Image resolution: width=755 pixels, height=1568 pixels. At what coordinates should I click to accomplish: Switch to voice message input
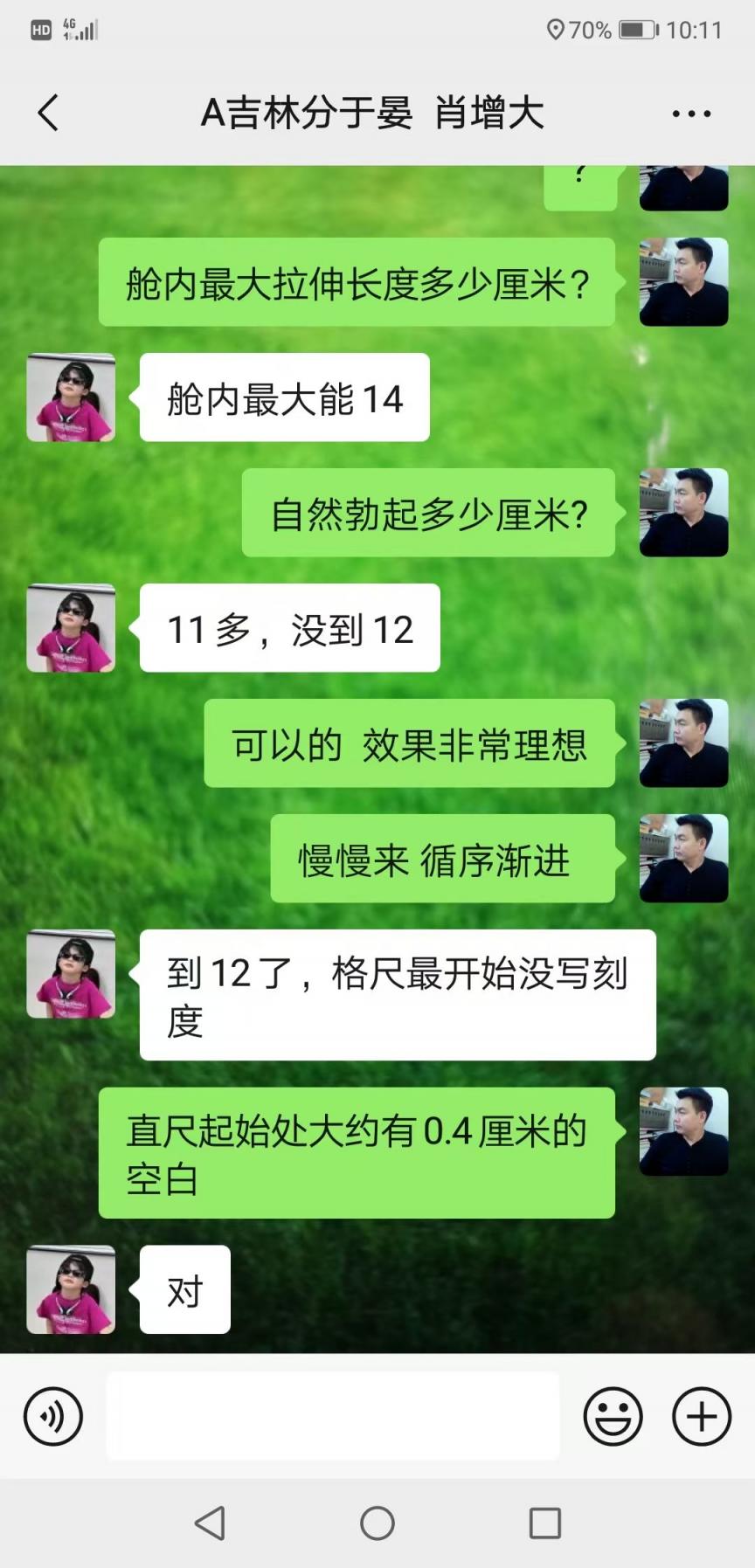53,1416
